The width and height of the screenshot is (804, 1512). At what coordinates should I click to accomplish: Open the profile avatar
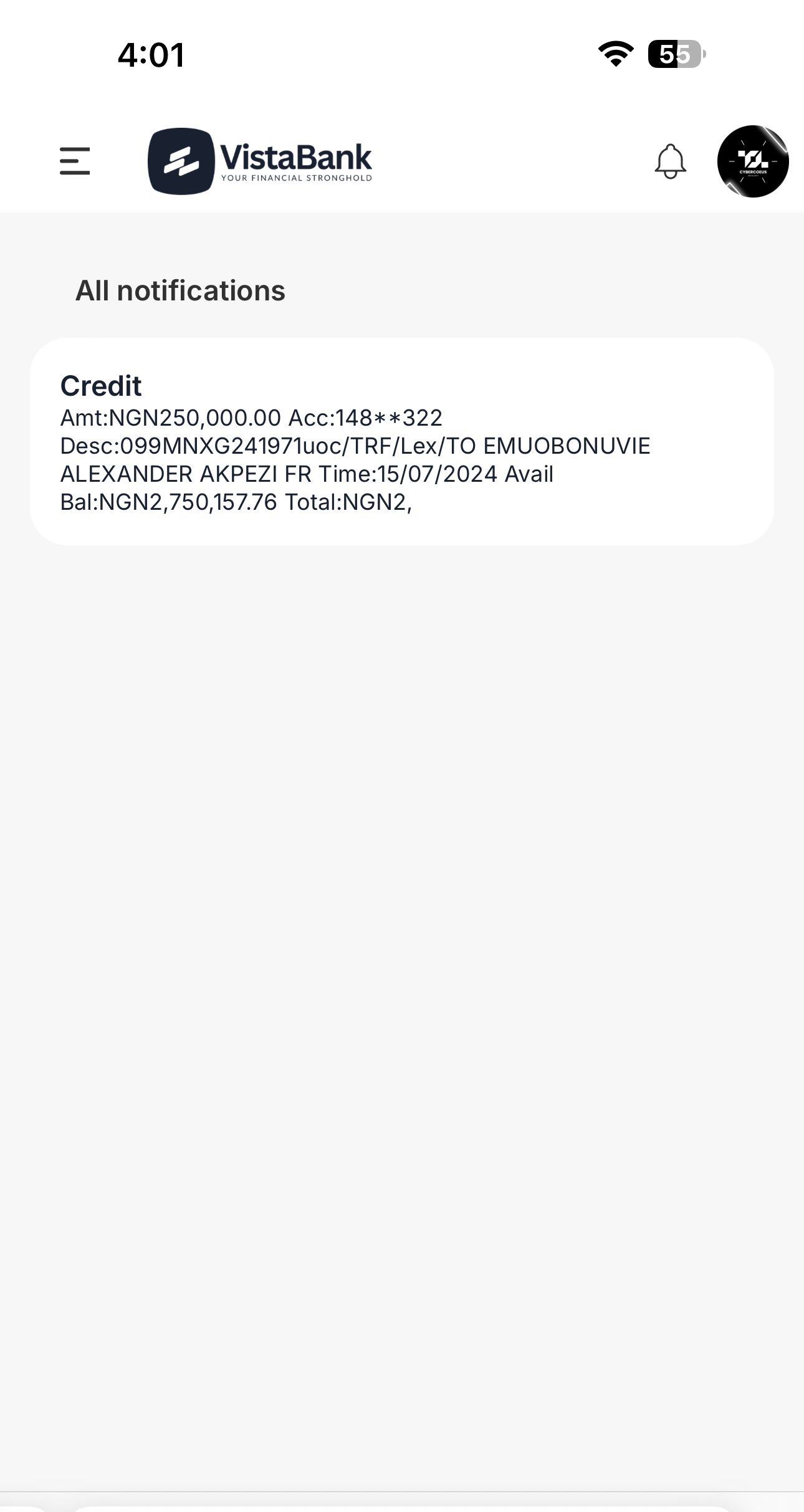click(753, 161)
